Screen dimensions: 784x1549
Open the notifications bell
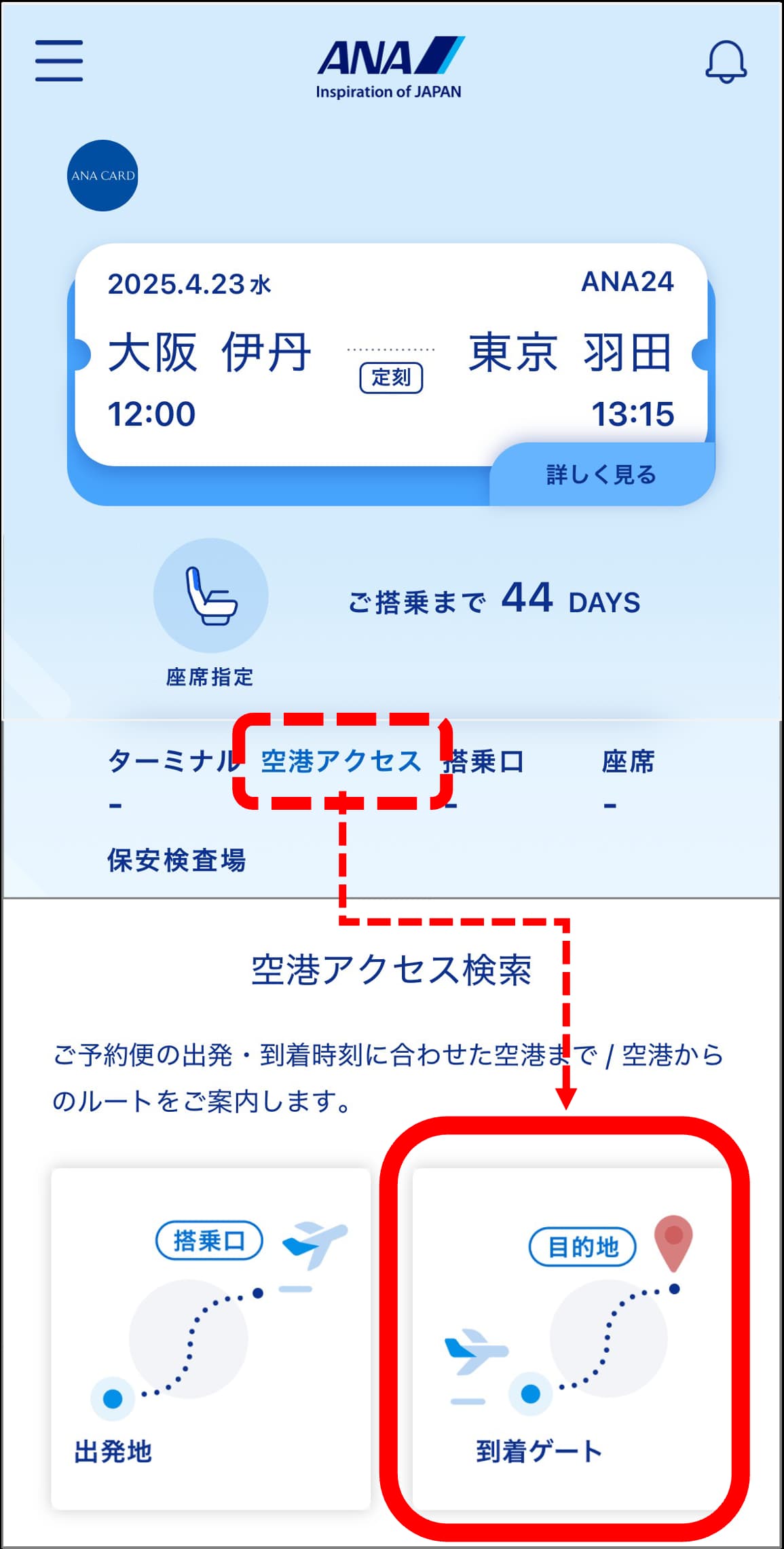[726, 62]
